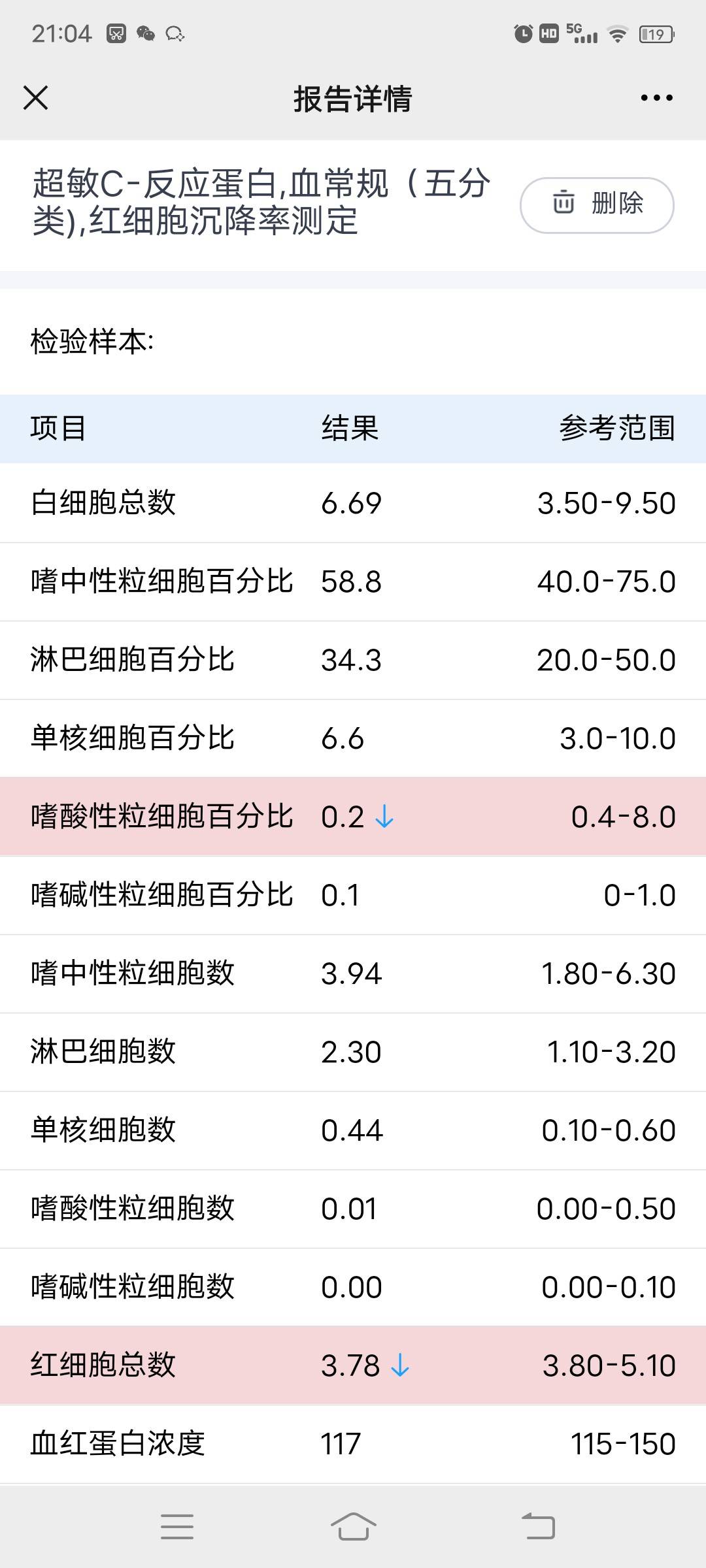This screenshot has height=1568, width=706.
Task: Tap the blue down arrow beside 0.2 result
Action: [386, 817]
